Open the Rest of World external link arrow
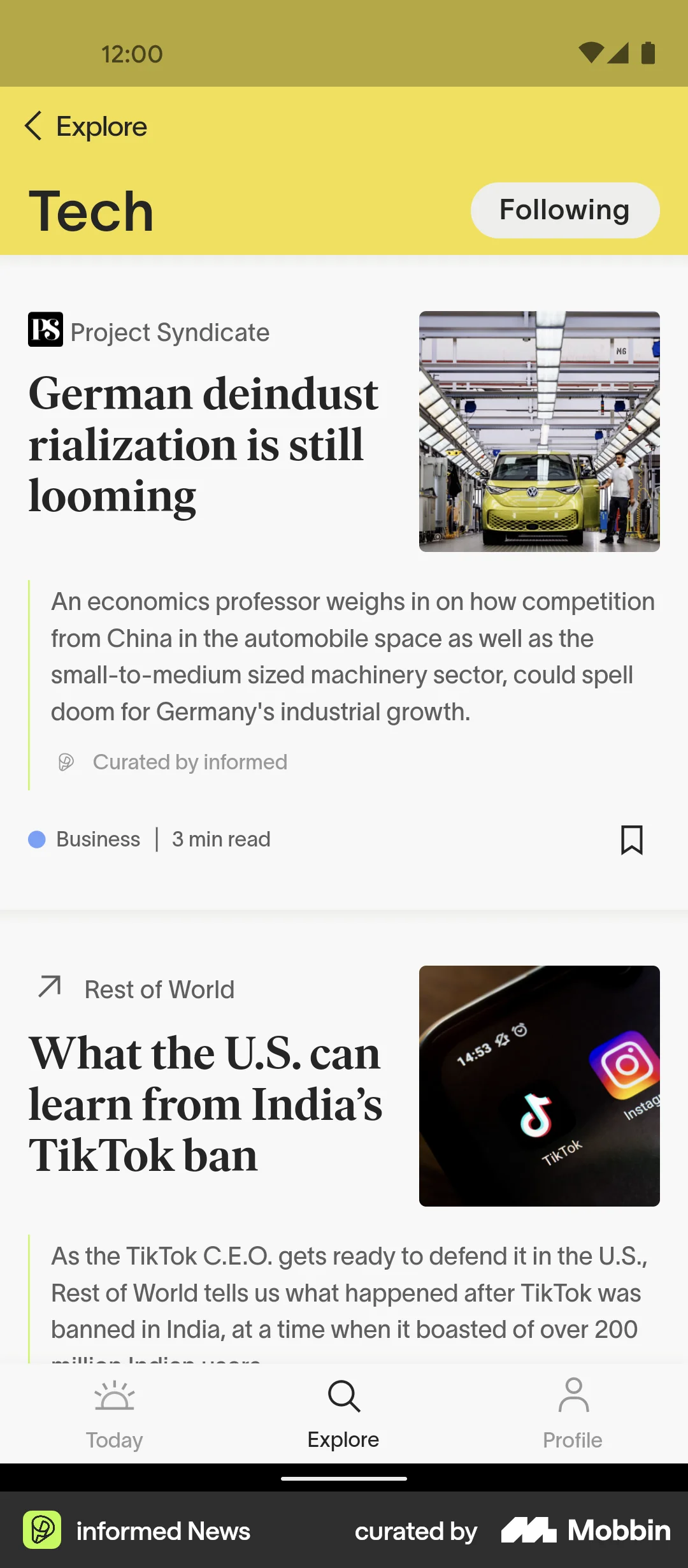 (48, 987)
